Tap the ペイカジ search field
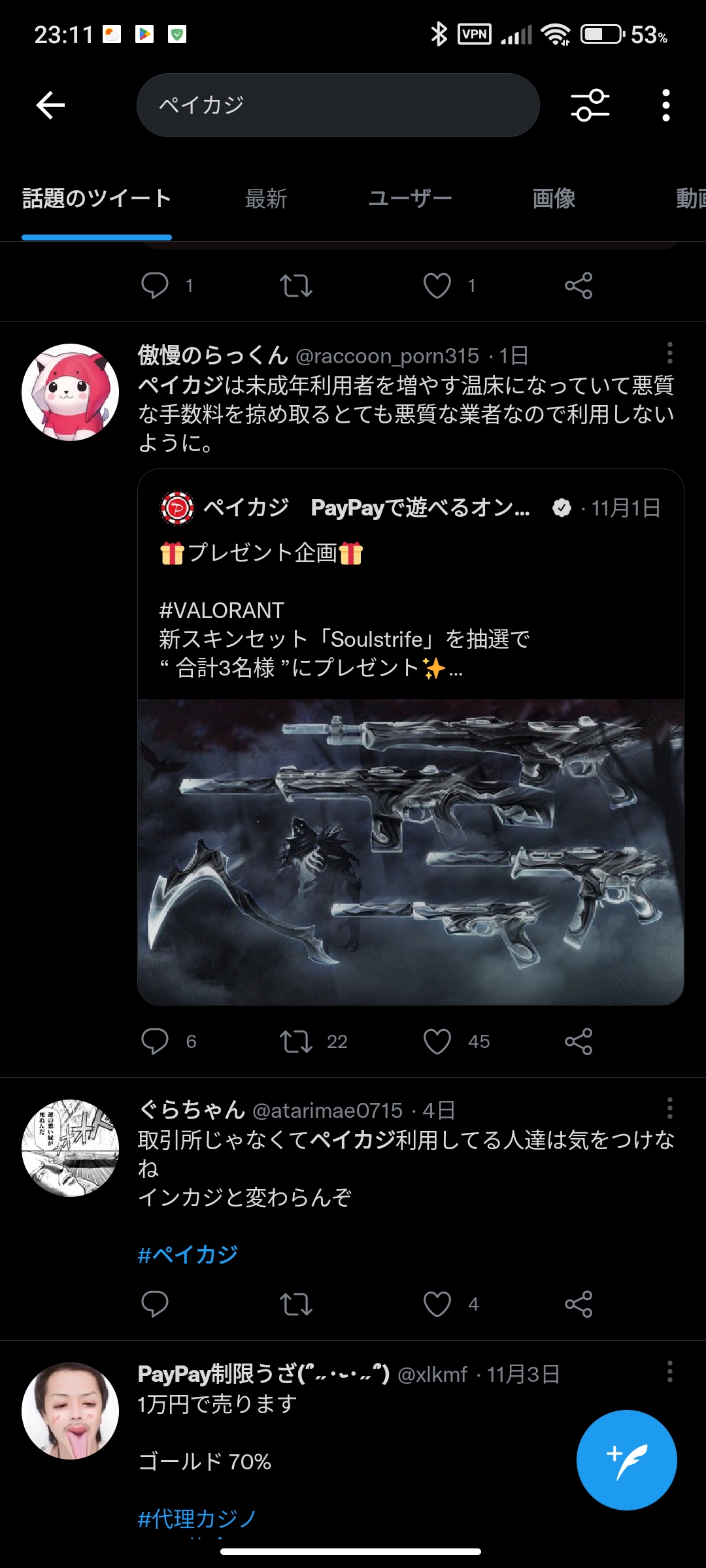The height and width of the screenshot is (1568, 706). (337, 105)
